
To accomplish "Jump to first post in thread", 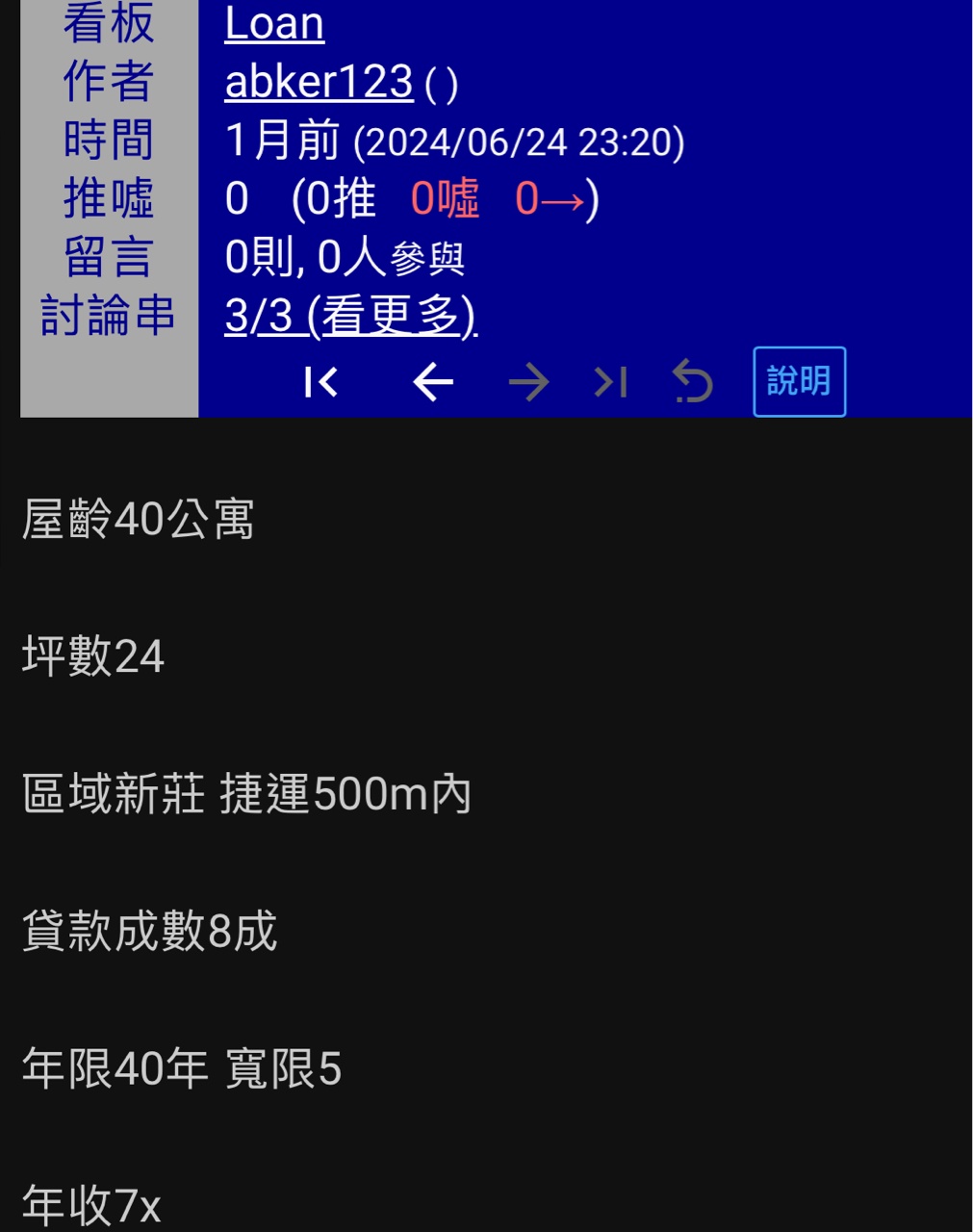I will tap(321, 382).
